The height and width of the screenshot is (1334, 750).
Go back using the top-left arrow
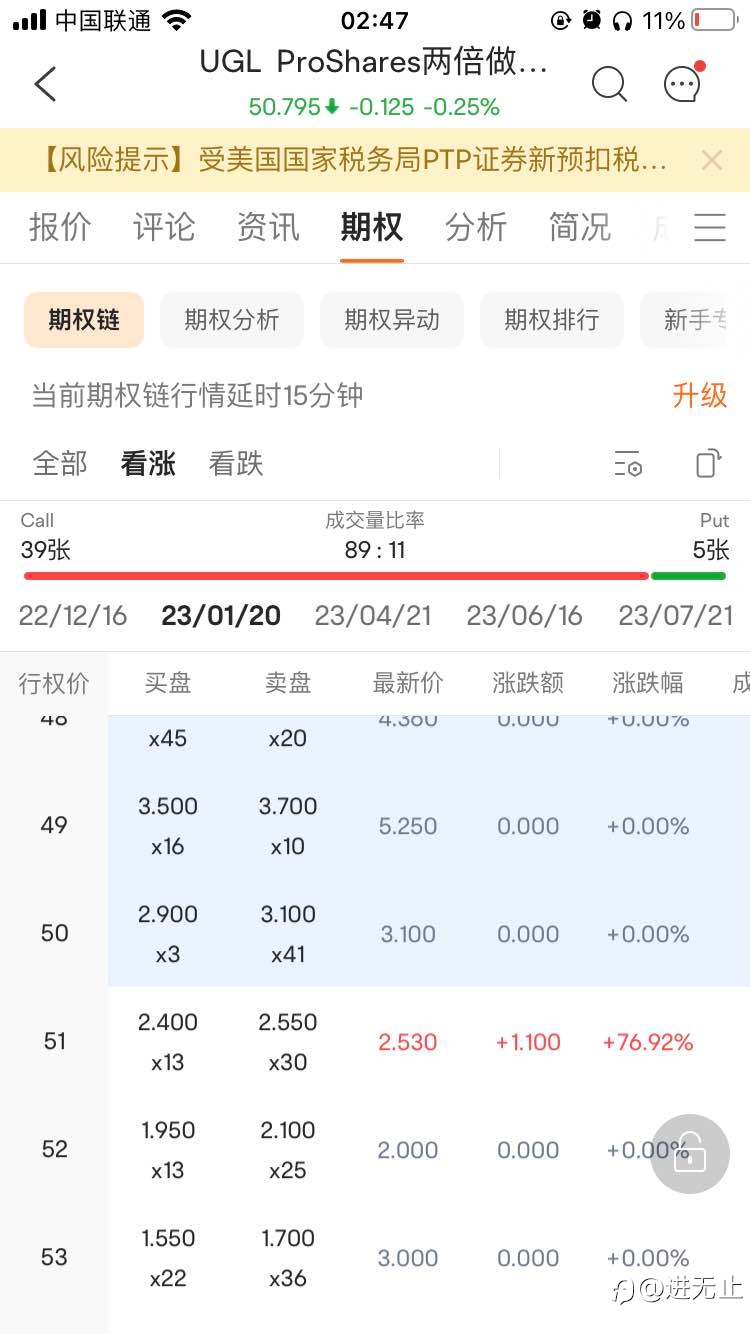tap(45, 84)
